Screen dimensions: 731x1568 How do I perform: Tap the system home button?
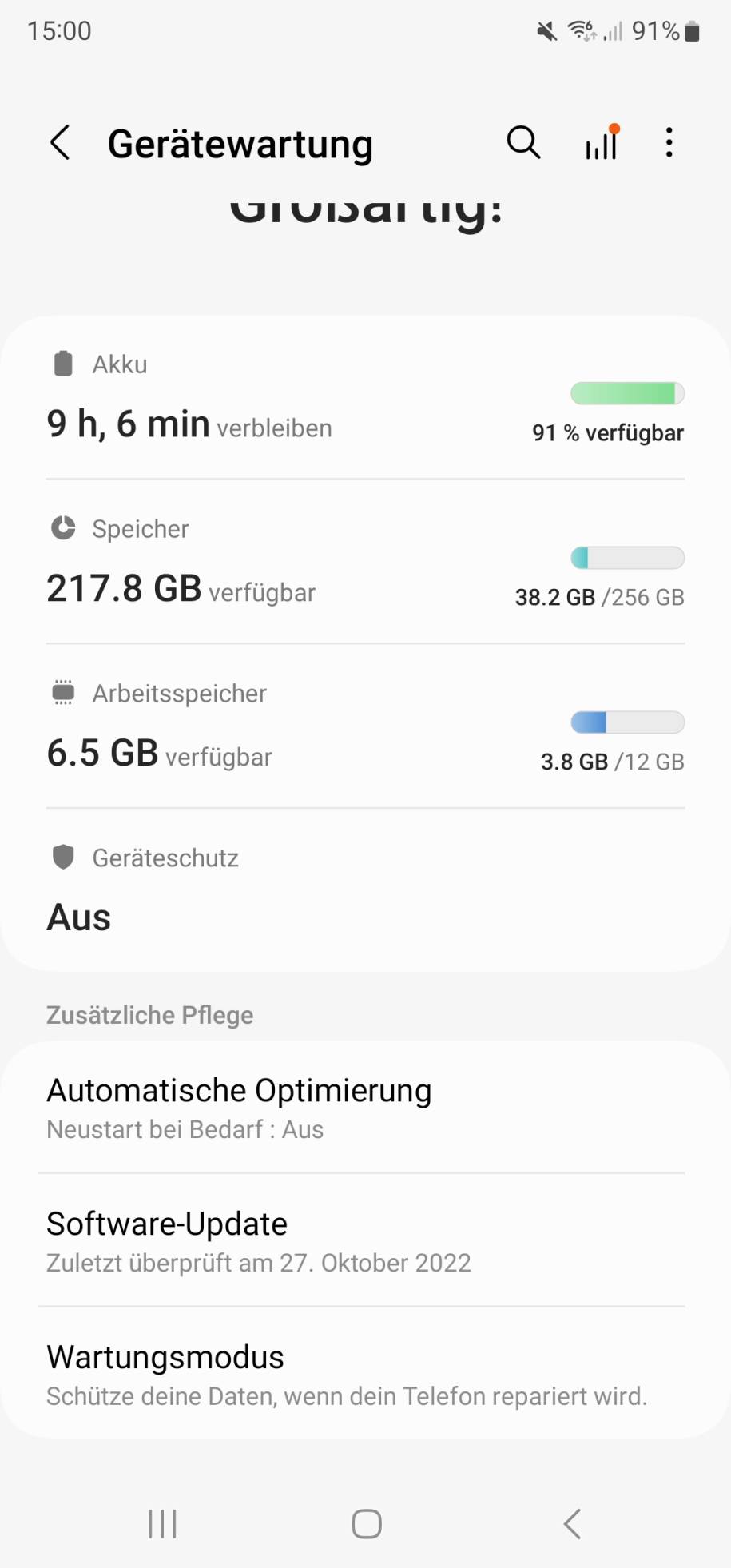367,1524
